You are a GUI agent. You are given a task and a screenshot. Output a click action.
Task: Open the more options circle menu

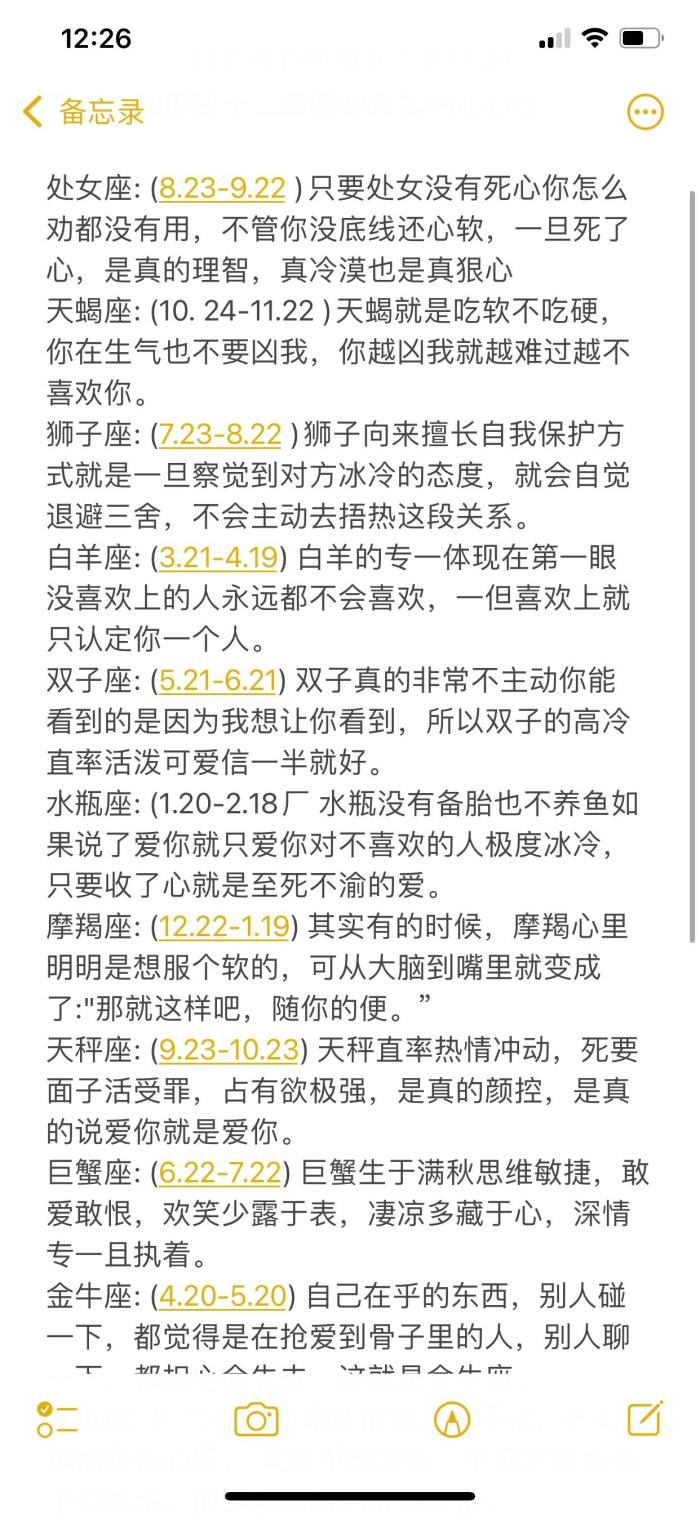645,111
